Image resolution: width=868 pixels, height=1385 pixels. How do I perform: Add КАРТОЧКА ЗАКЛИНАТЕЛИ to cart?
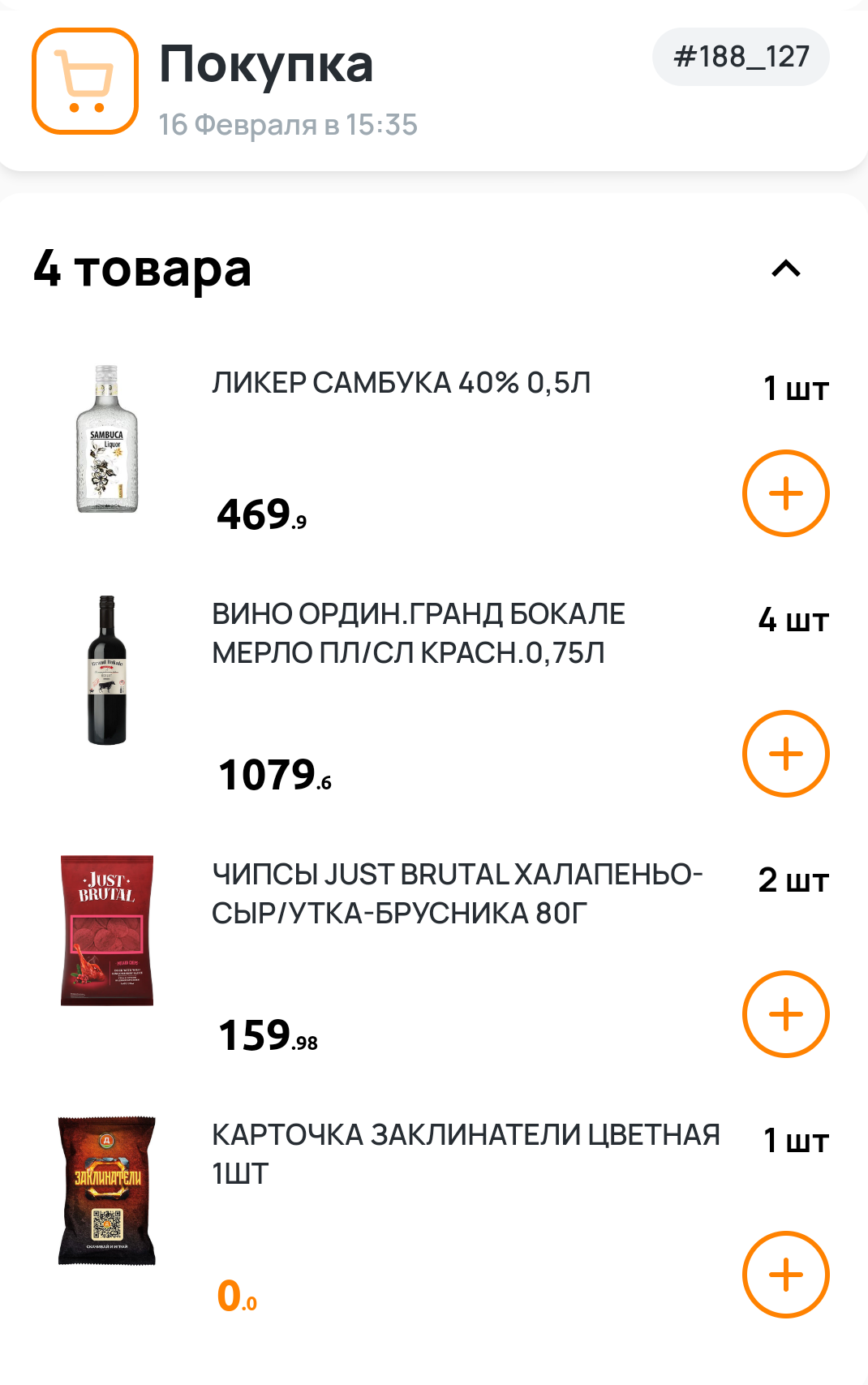785,1275
